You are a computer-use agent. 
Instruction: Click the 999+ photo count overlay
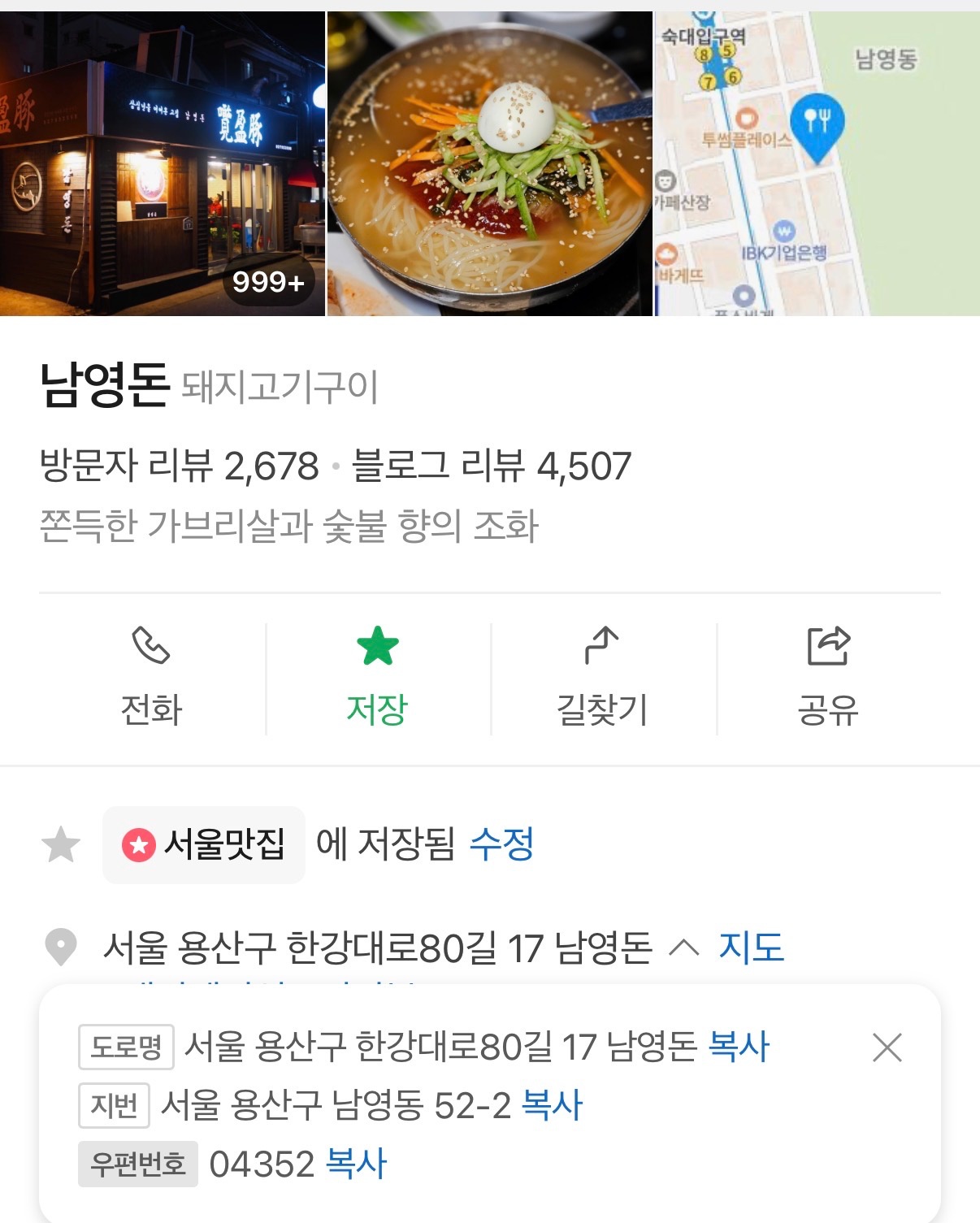(x=268, y=283)
